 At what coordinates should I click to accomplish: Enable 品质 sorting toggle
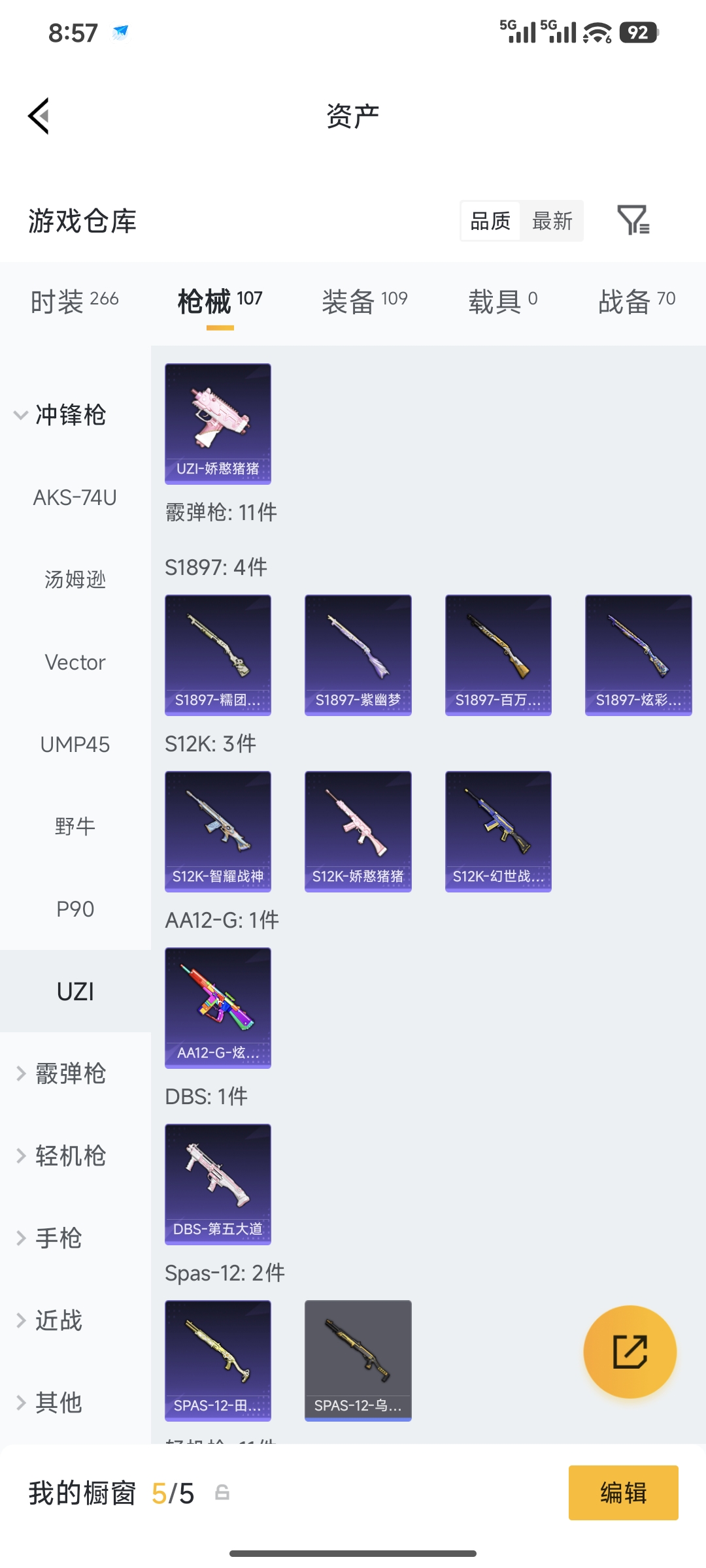489,221
